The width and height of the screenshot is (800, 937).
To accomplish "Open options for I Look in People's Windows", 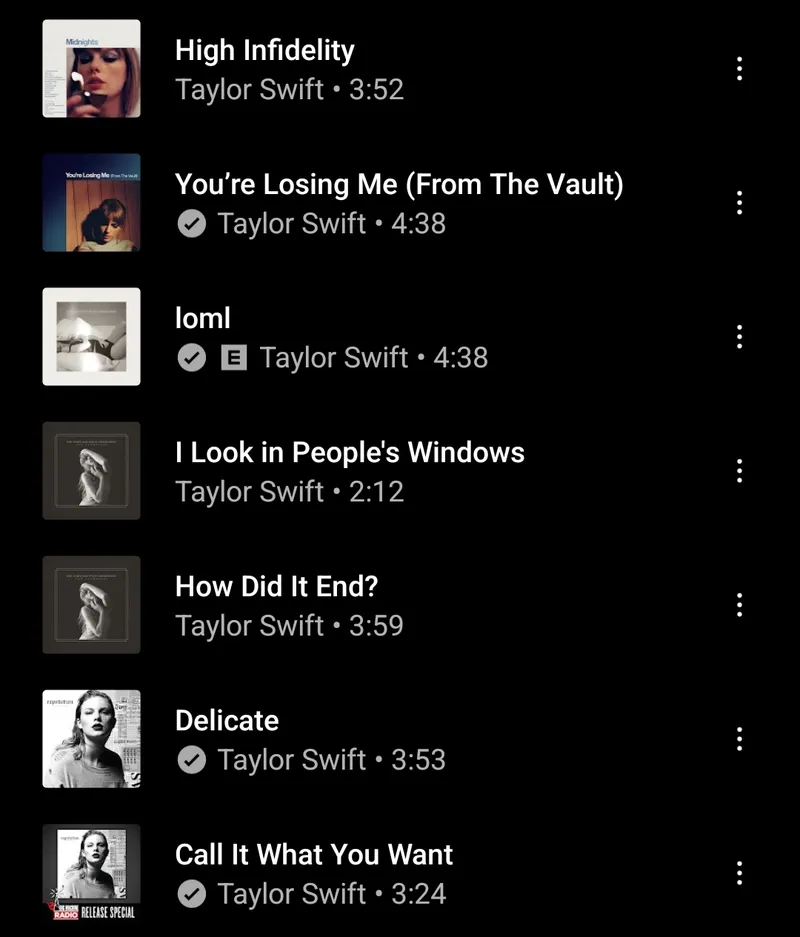I will (739, 471).
